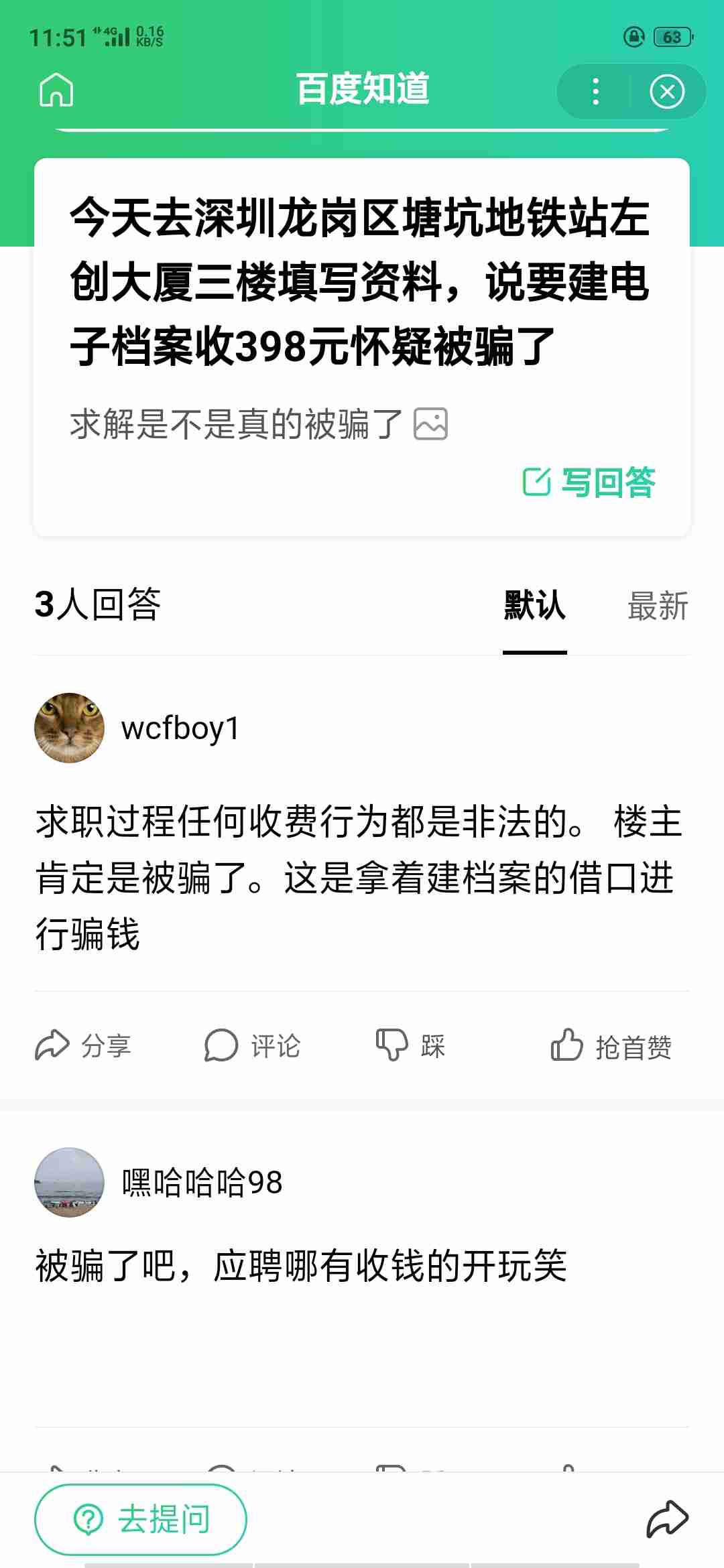The height and width of the screenshot is (1568, 724).
Task: Go to the Baidu Zhidao home icon
Action: 56,90
